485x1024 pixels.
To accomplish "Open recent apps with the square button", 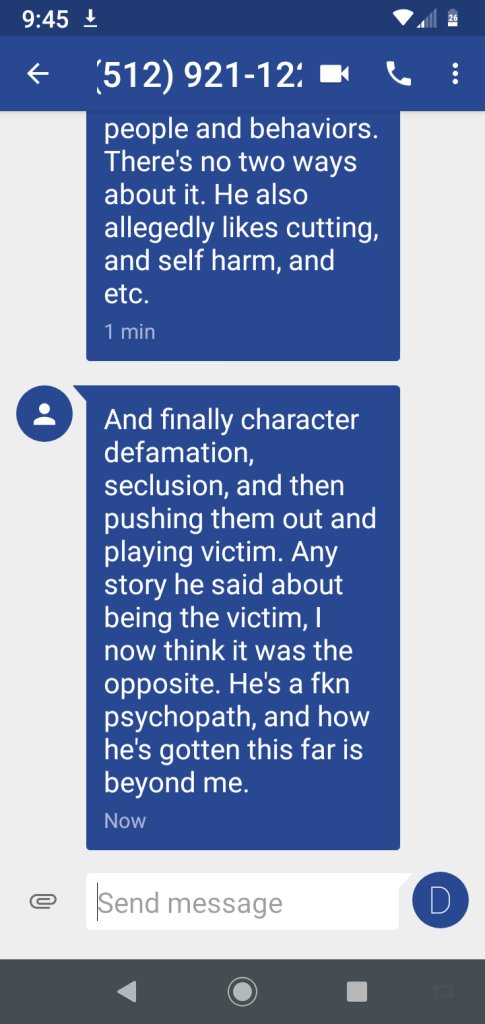I will tap(356, 991).
